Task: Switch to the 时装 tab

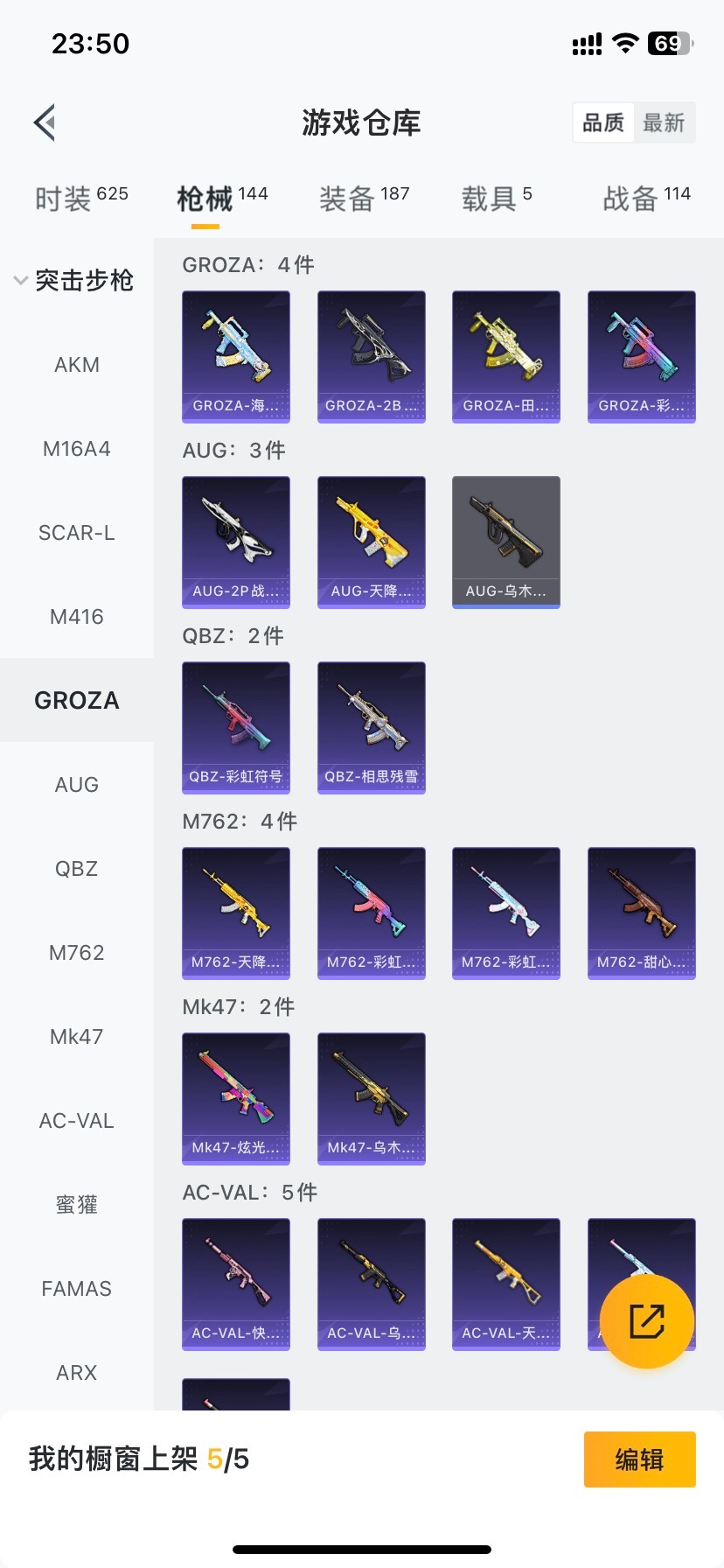Action: click(x=80, y=199)
